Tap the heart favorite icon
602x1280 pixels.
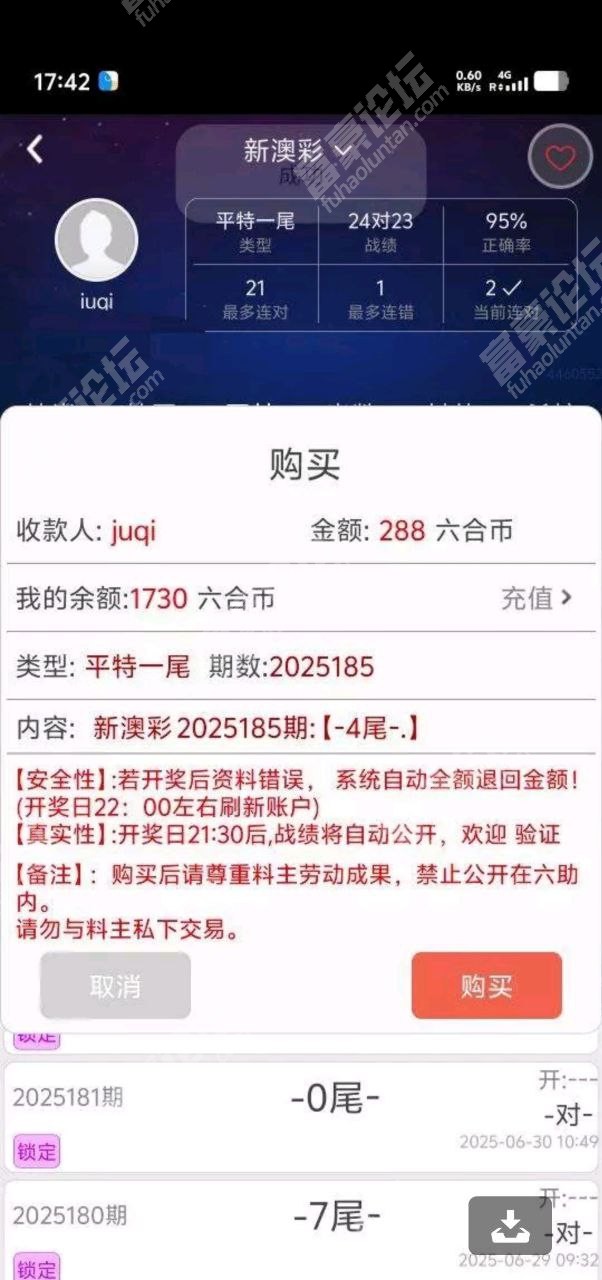tap(560, 157)
